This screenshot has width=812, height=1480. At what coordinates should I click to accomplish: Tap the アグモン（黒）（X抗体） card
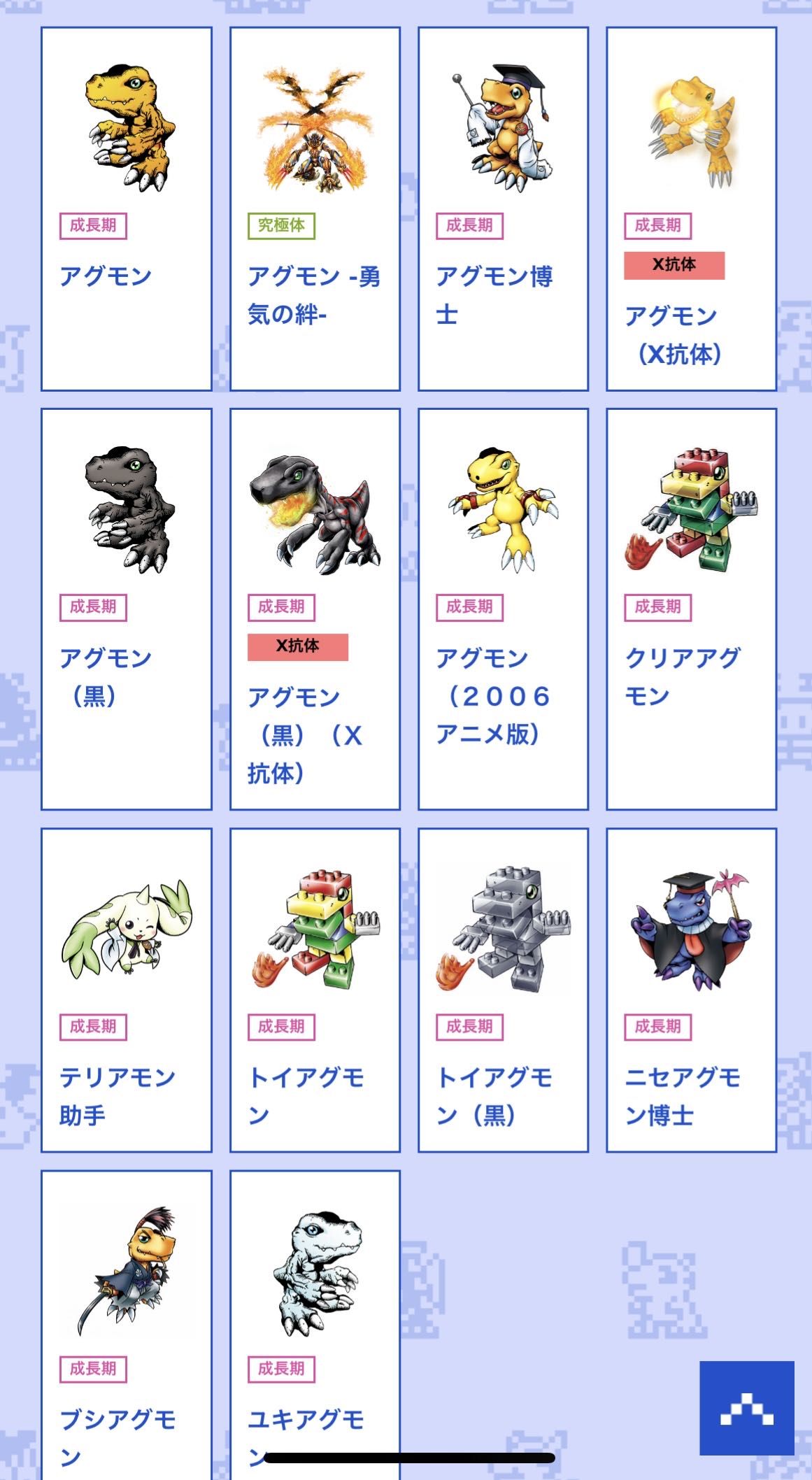tap(315, 609)
